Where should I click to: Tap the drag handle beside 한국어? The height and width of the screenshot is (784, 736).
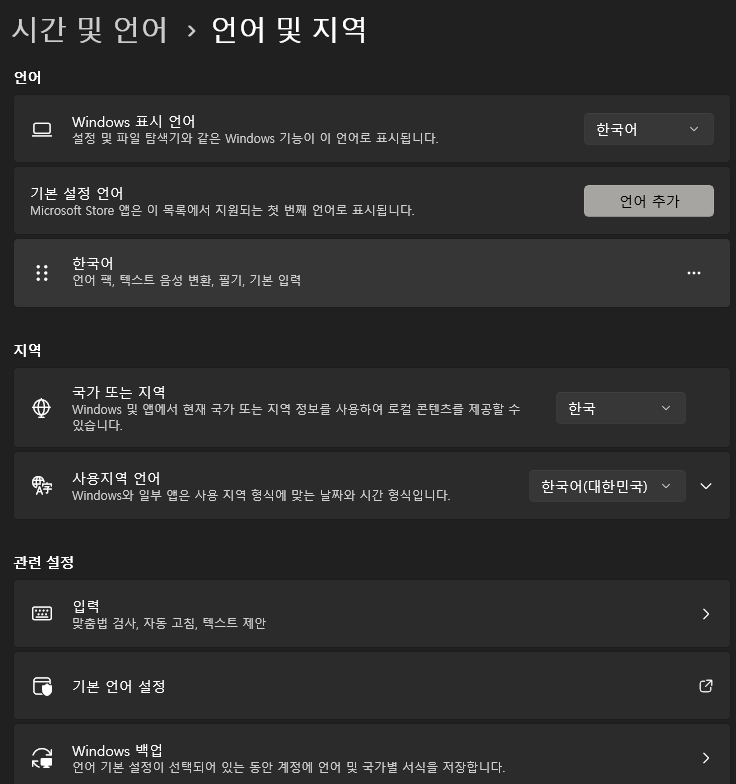pyautogui.click(x=42, y=272)
